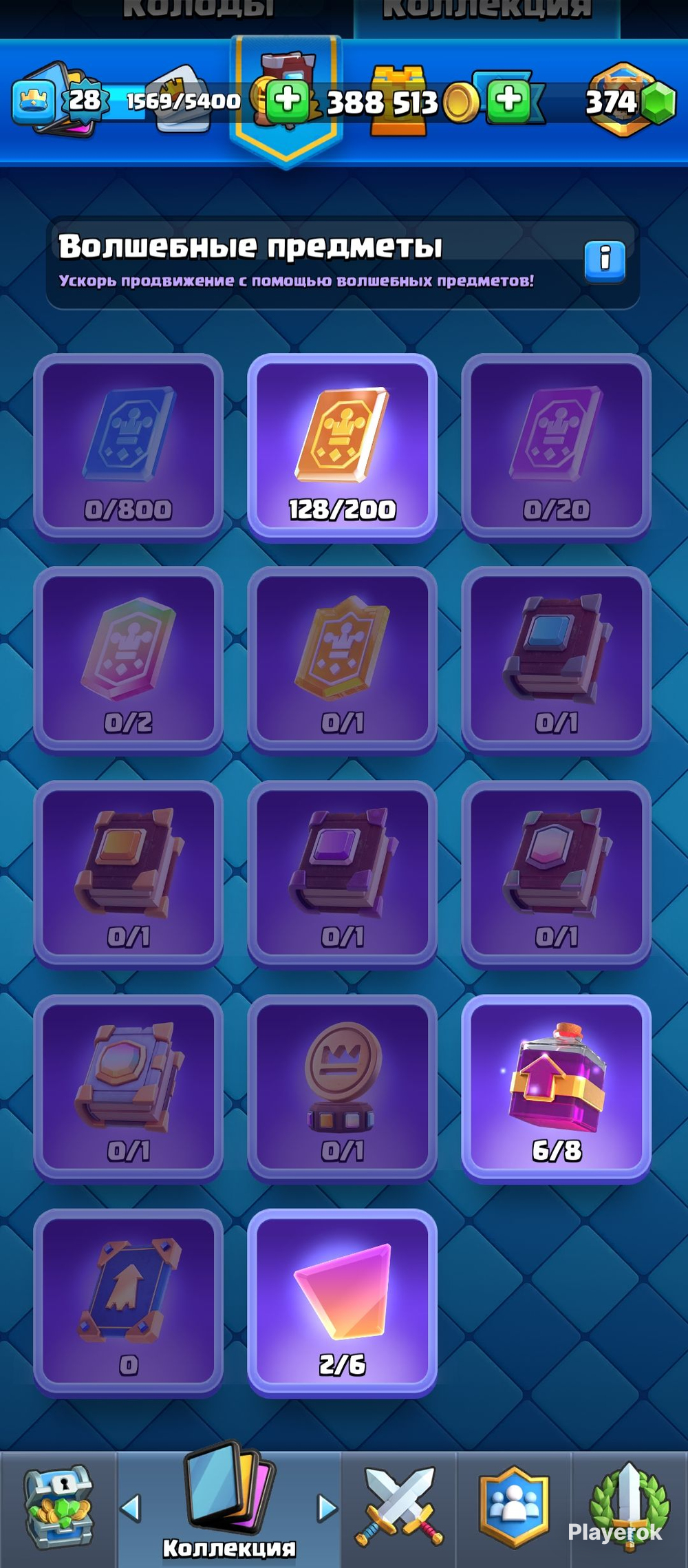Tap the left arrow beside Коллекция

(x=131, y=1509)
